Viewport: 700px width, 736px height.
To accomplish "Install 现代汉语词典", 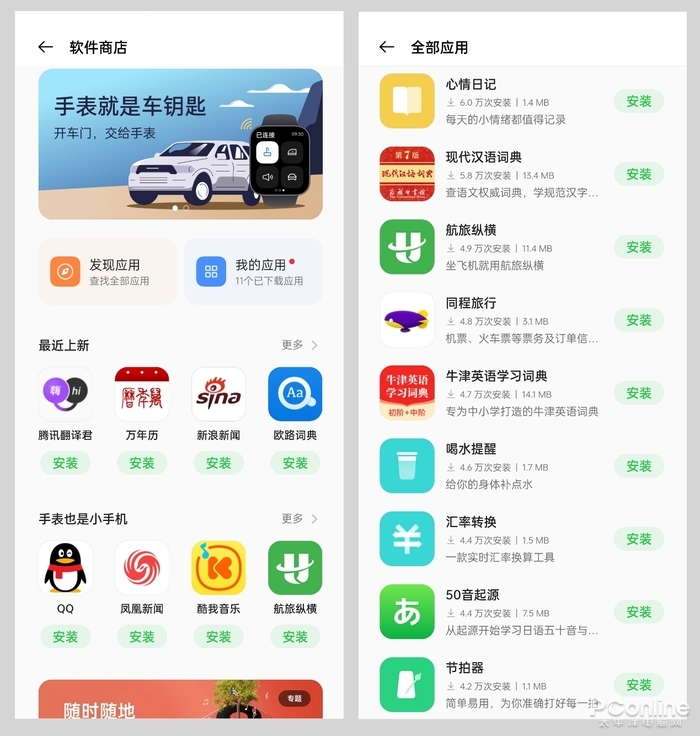I will [x=638, y=174].
